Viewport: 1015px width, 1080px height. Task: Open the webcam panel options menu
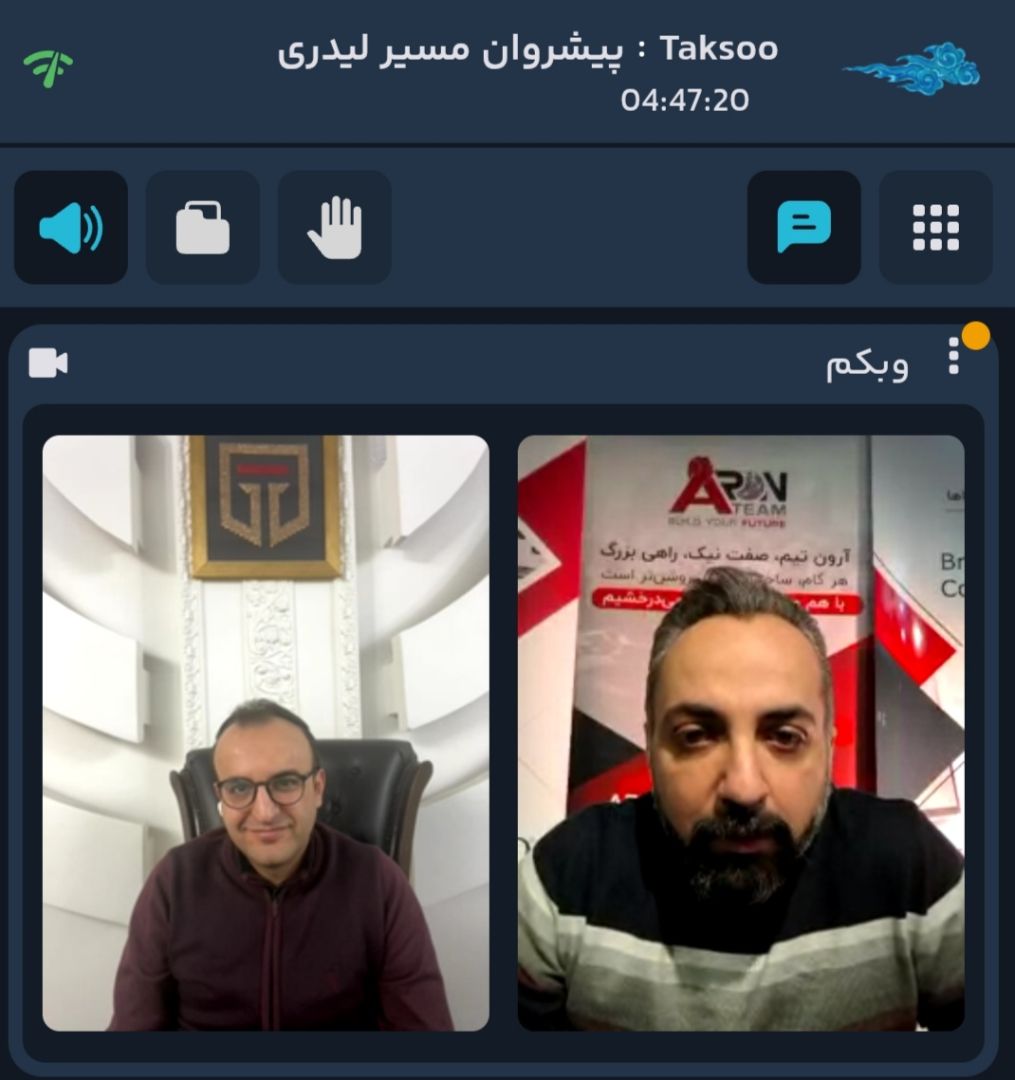pos(953,357)
